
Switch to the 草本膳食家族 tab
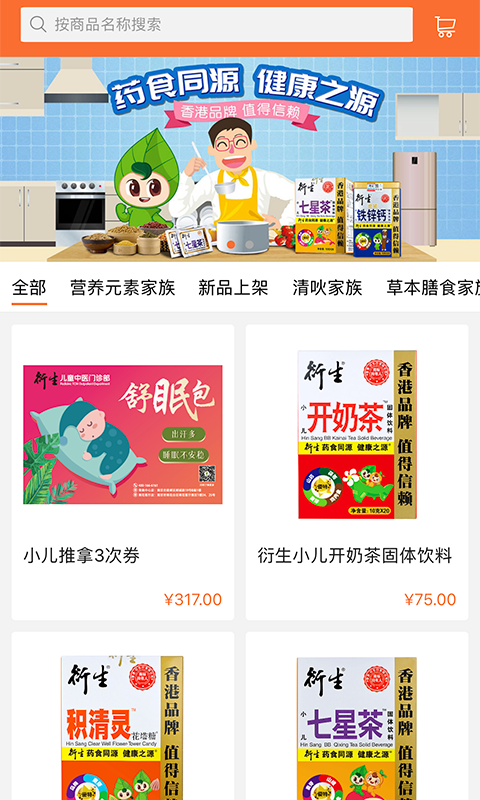click(433, 288)
